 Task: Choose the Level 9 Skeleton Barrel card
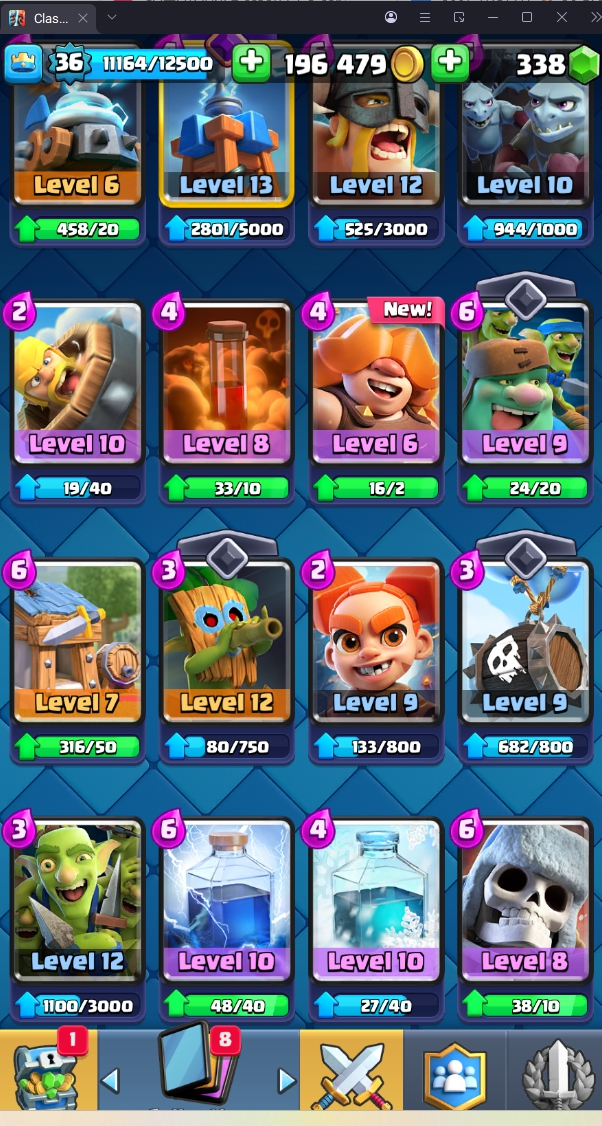[x=526, y=642]
